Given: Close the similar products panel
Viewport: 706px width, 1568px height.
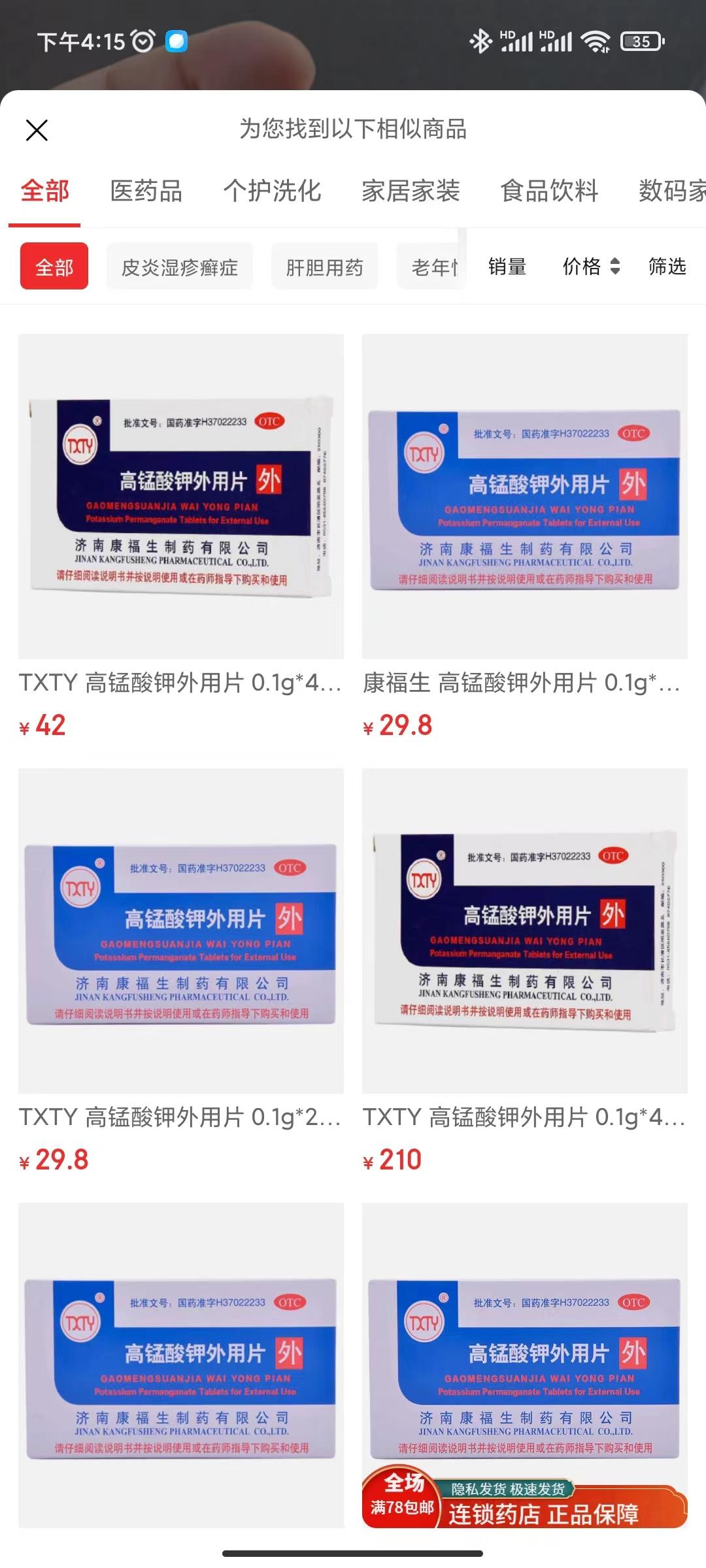Looking at the screenshot, I should [37, 130].
